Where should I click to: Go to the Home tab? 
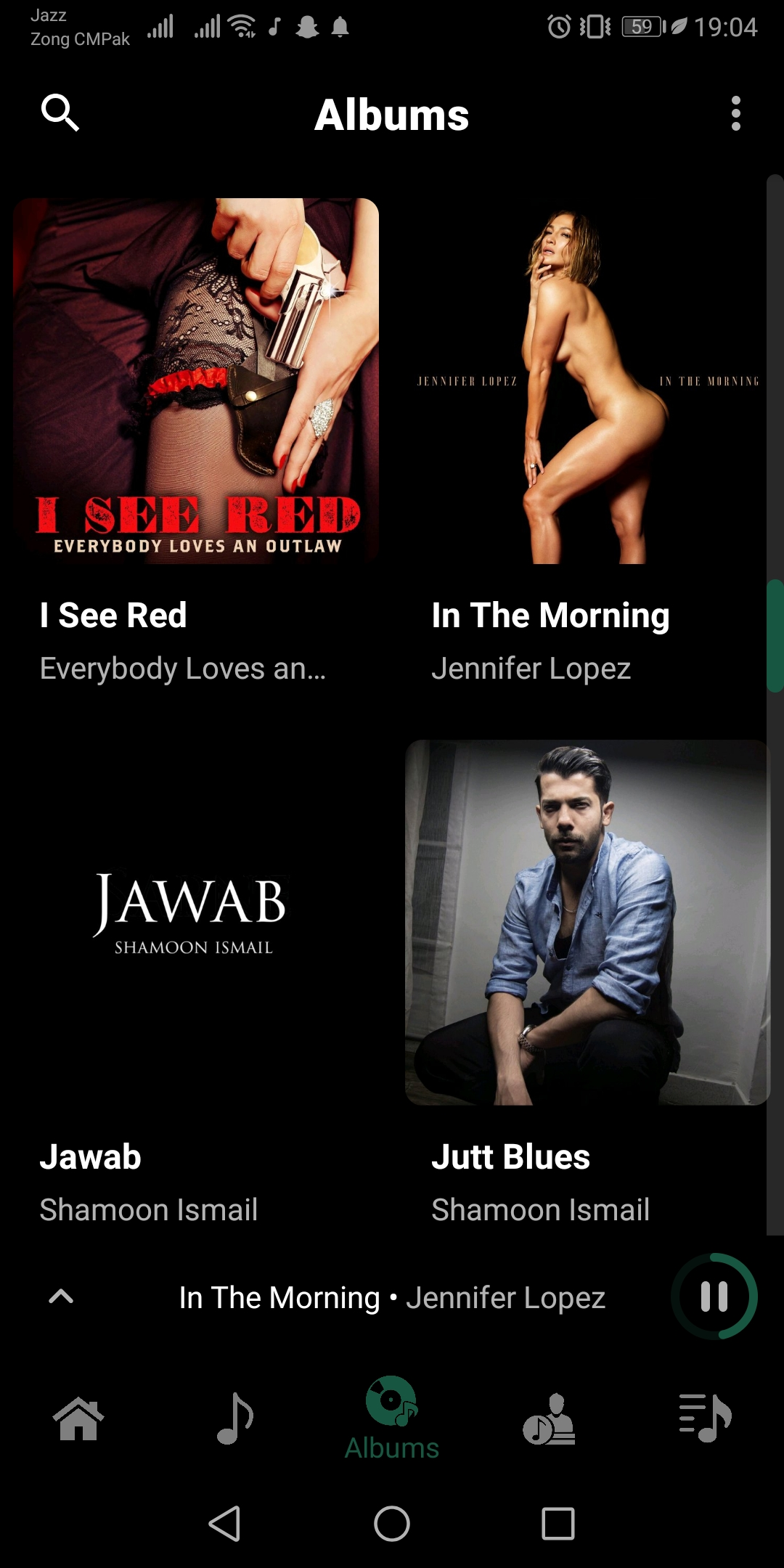point(78,1418)
